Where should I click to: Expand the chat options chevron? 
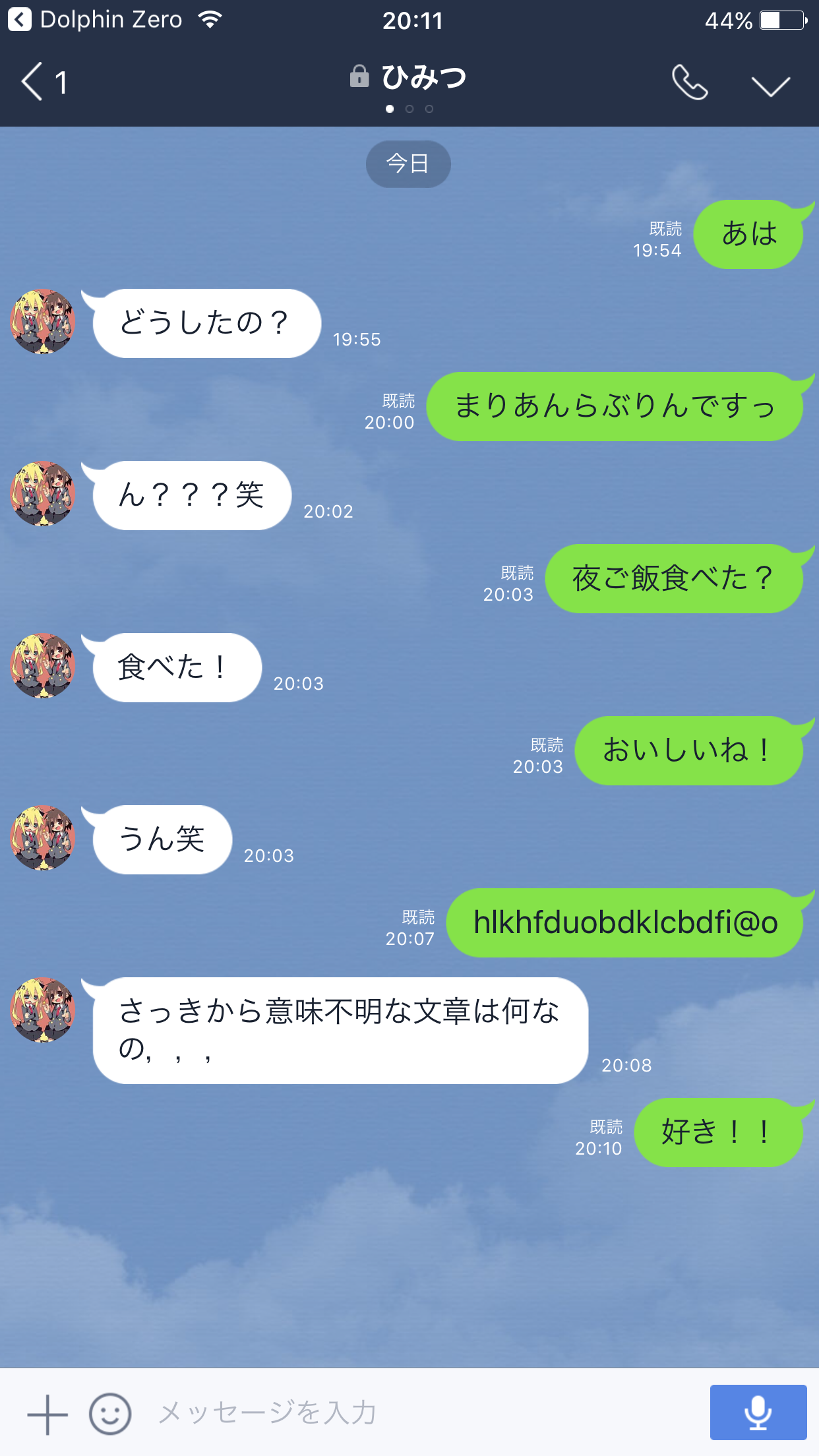point(770,86)
